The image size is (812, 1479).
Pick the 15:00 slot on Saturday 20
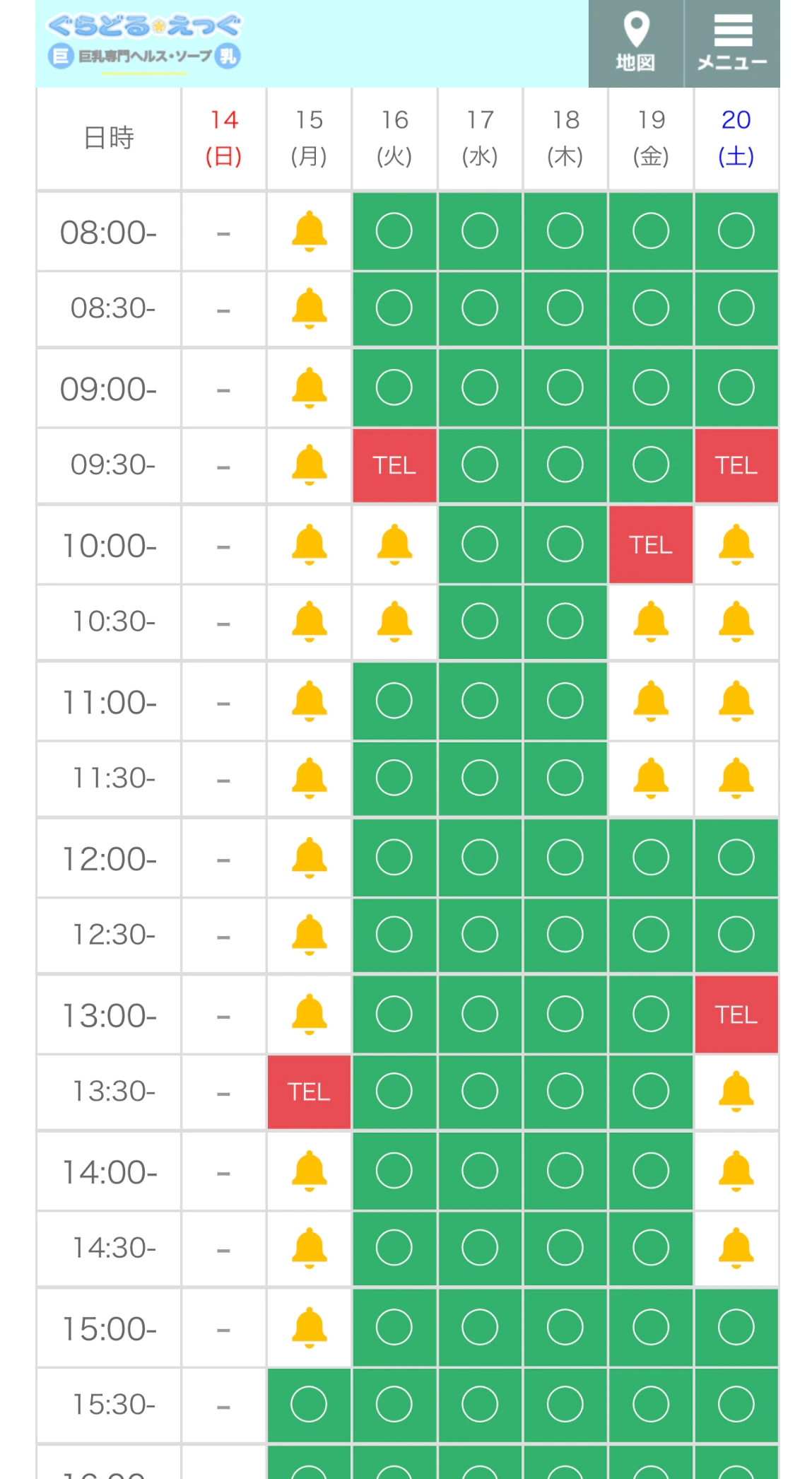pyautogui.click(x=736, y=1327)
